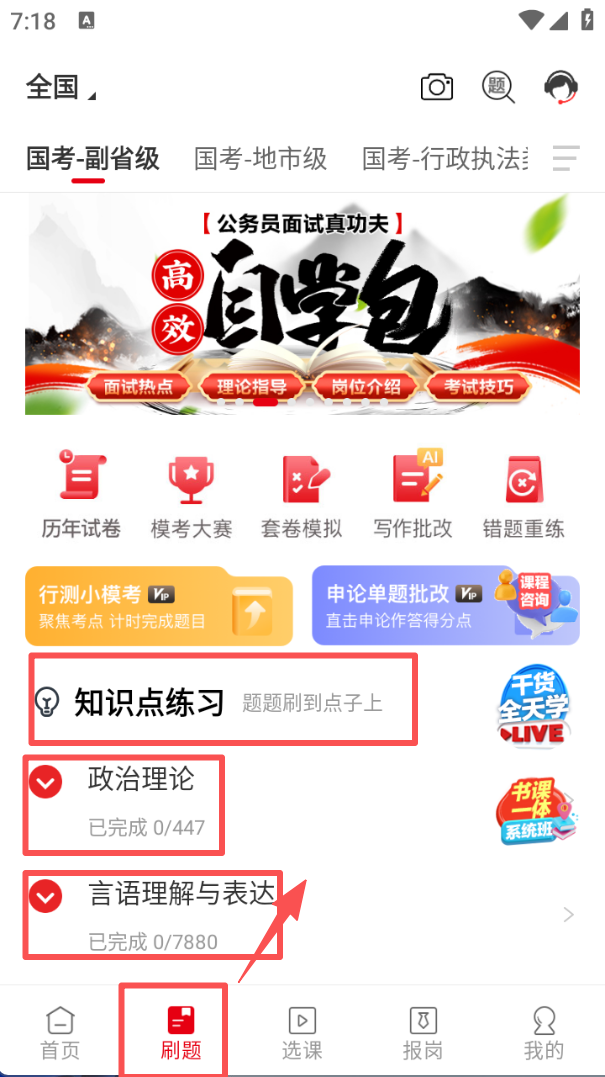This screenshot has width=605, height=1077.
Task: Open the 行测小模考 card
Action: coord(158,606)
